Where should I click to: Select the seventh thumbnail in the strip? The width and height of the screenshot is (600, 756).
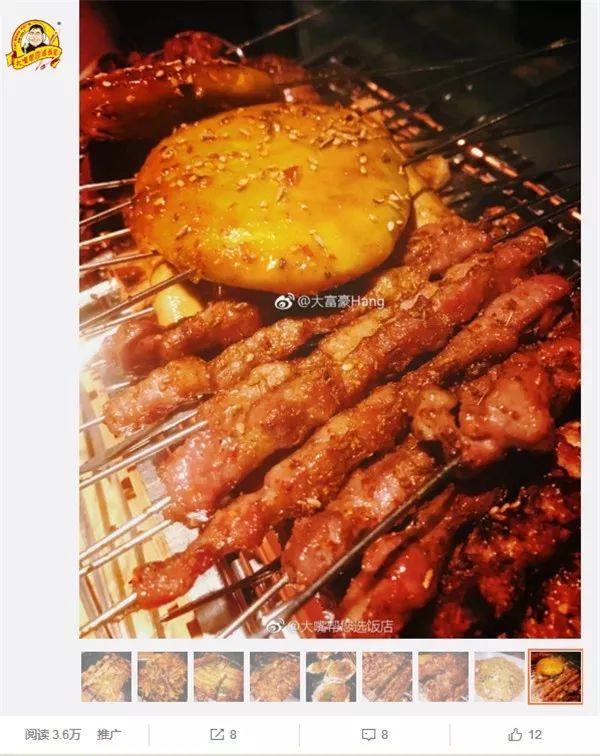click(x=443, y=676)
